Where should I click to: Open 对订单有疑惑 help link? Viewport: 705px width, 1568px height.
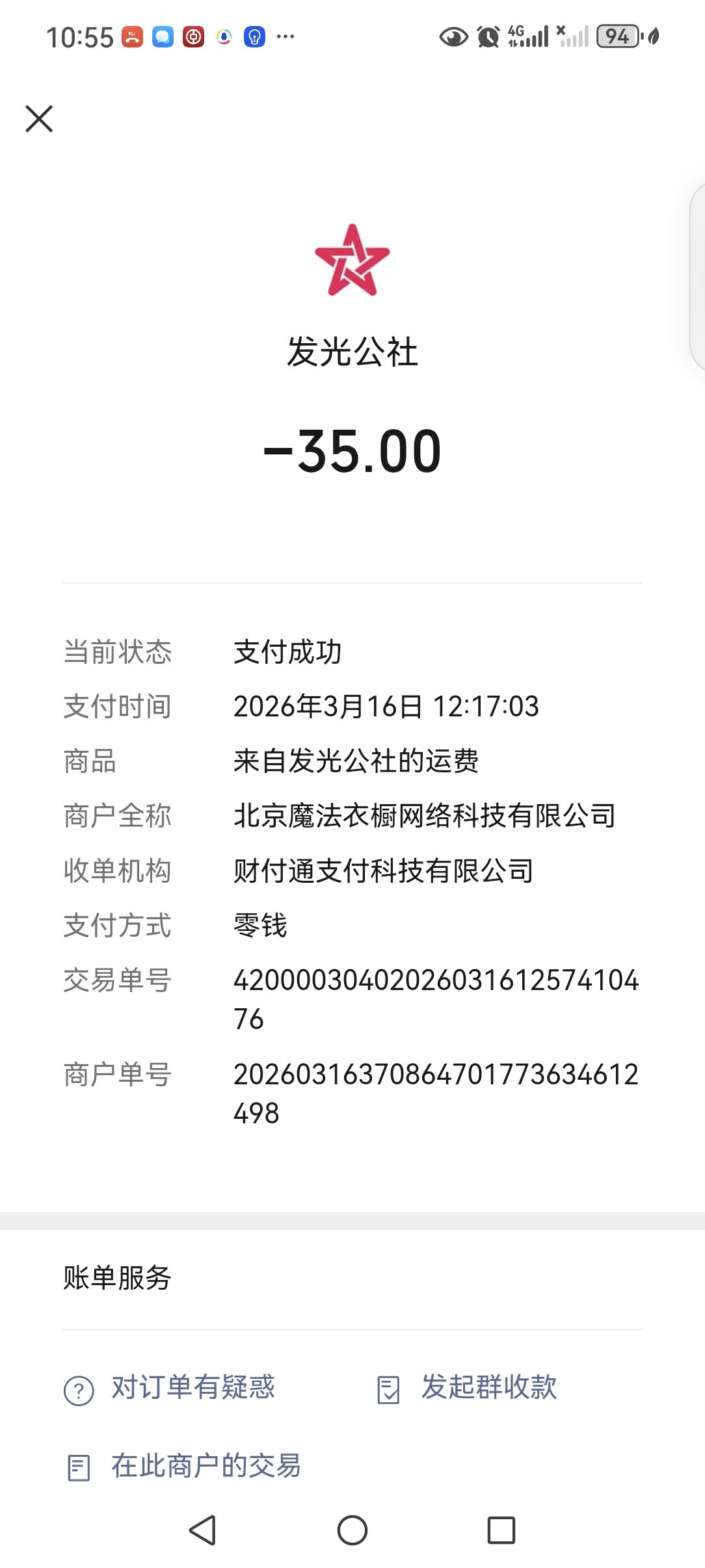coord(193,1387)
